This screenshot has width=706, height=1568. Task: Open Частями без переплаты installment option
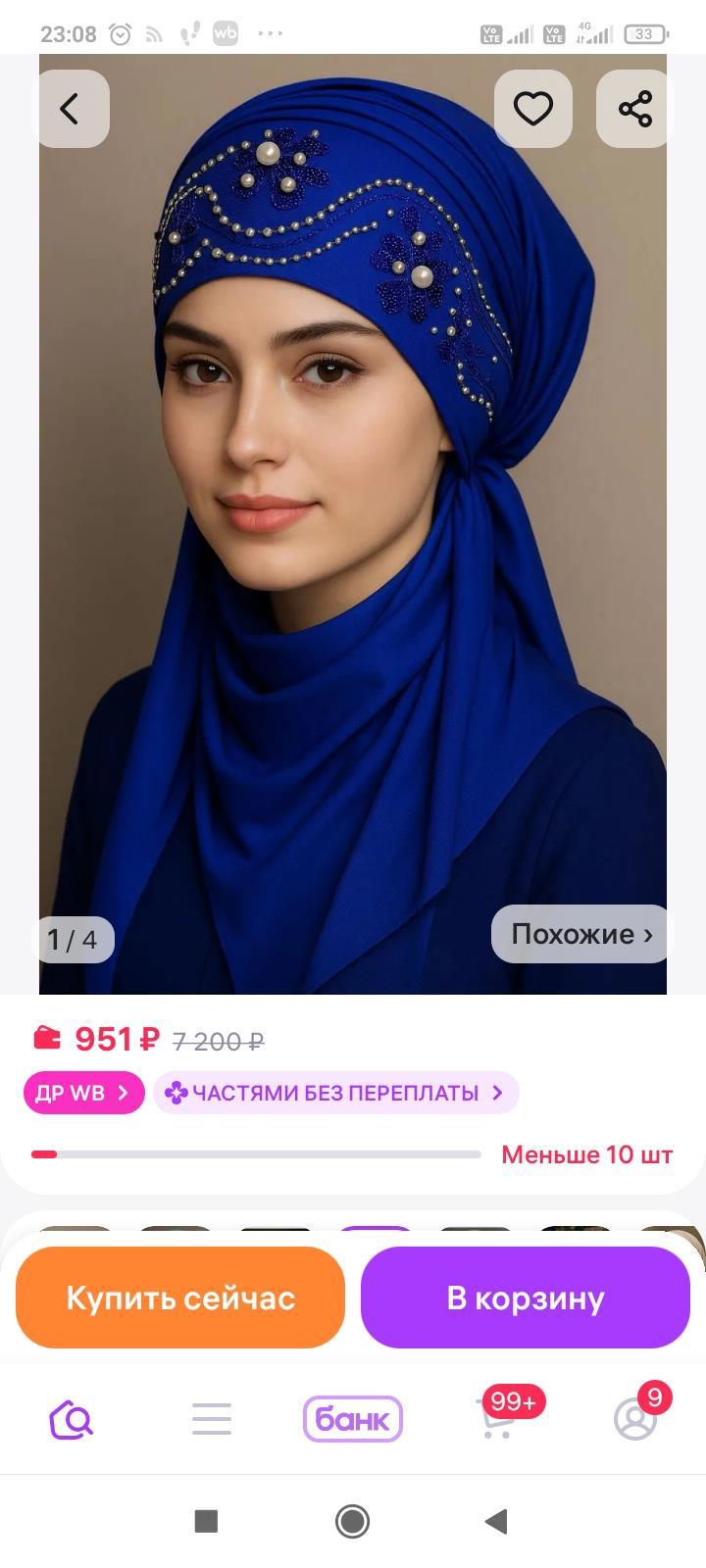(x=335, y=1093)
